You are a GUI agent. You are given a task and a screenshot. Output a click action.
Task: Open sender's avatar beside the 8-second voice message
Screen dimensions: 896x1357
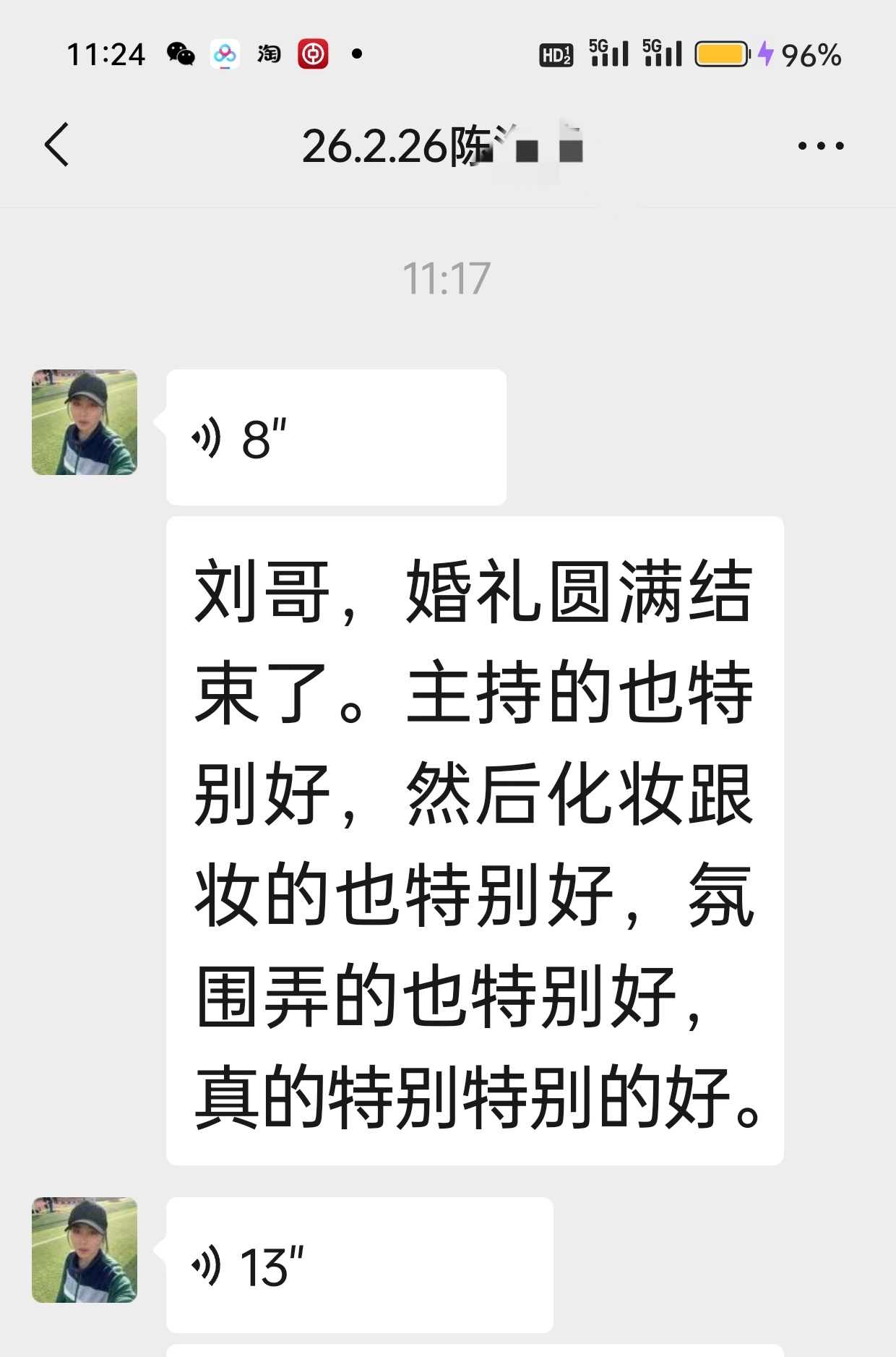pyautogui.click(x=85, y=422)
